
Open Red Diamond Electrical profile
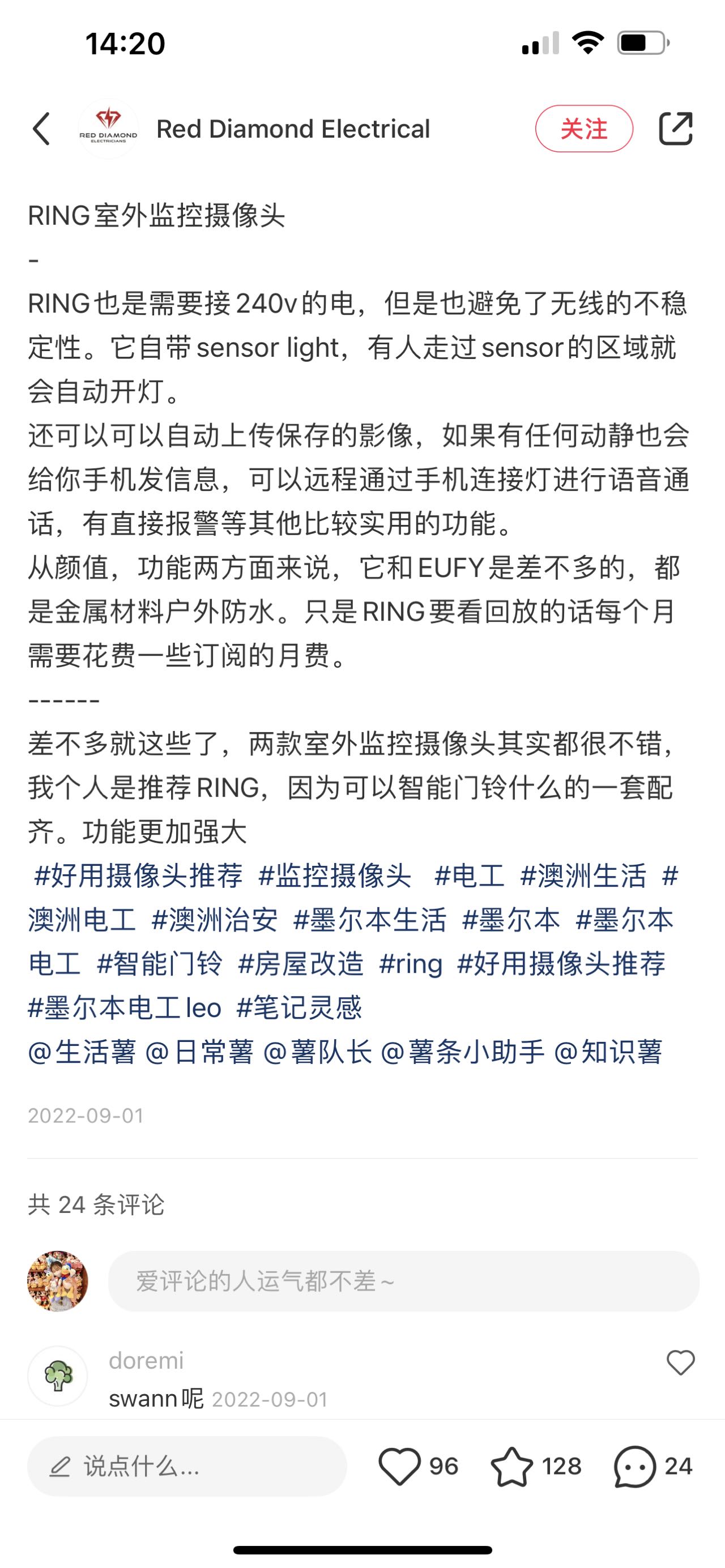(x=292, y=129)
